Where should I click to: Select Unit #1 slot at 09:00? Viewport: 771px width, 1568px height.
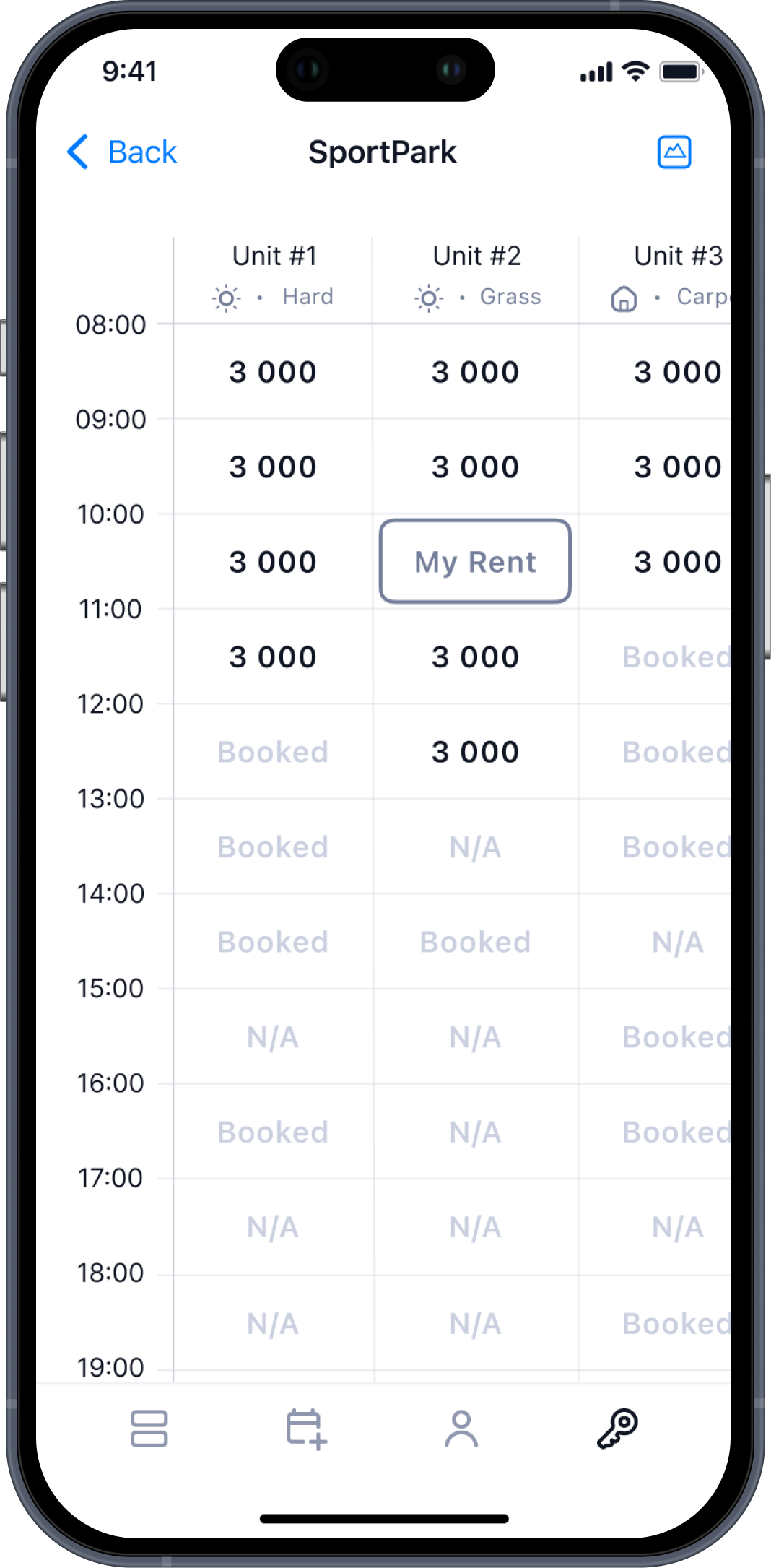pos(273,467)
